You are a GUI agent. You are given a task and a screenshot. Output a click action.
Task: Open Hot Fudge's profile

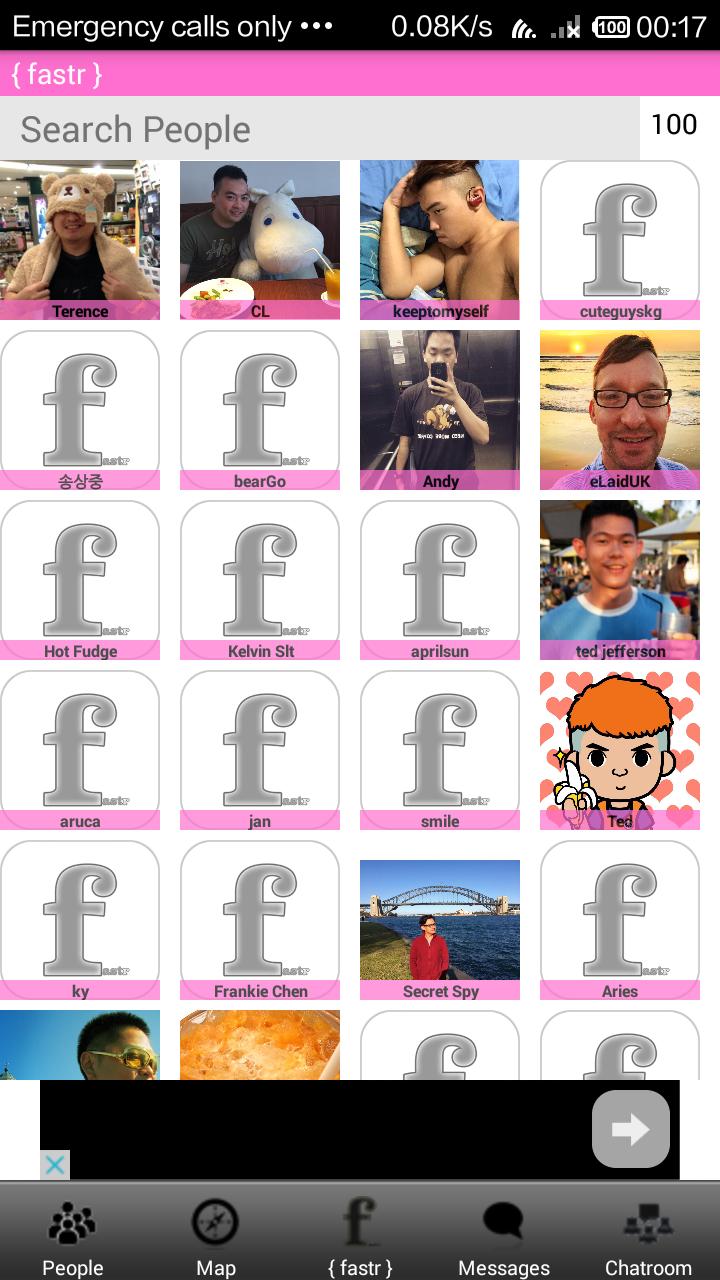click(x=80, y=580)
